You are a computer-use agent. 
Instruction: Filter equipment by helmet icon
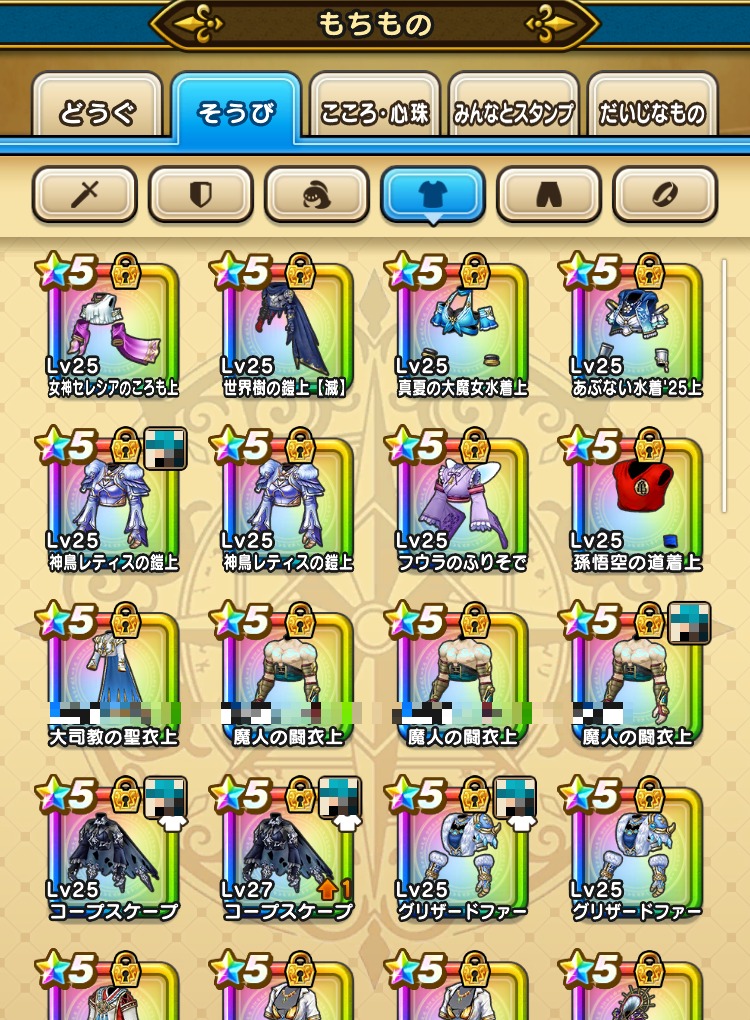pos(316,194)
